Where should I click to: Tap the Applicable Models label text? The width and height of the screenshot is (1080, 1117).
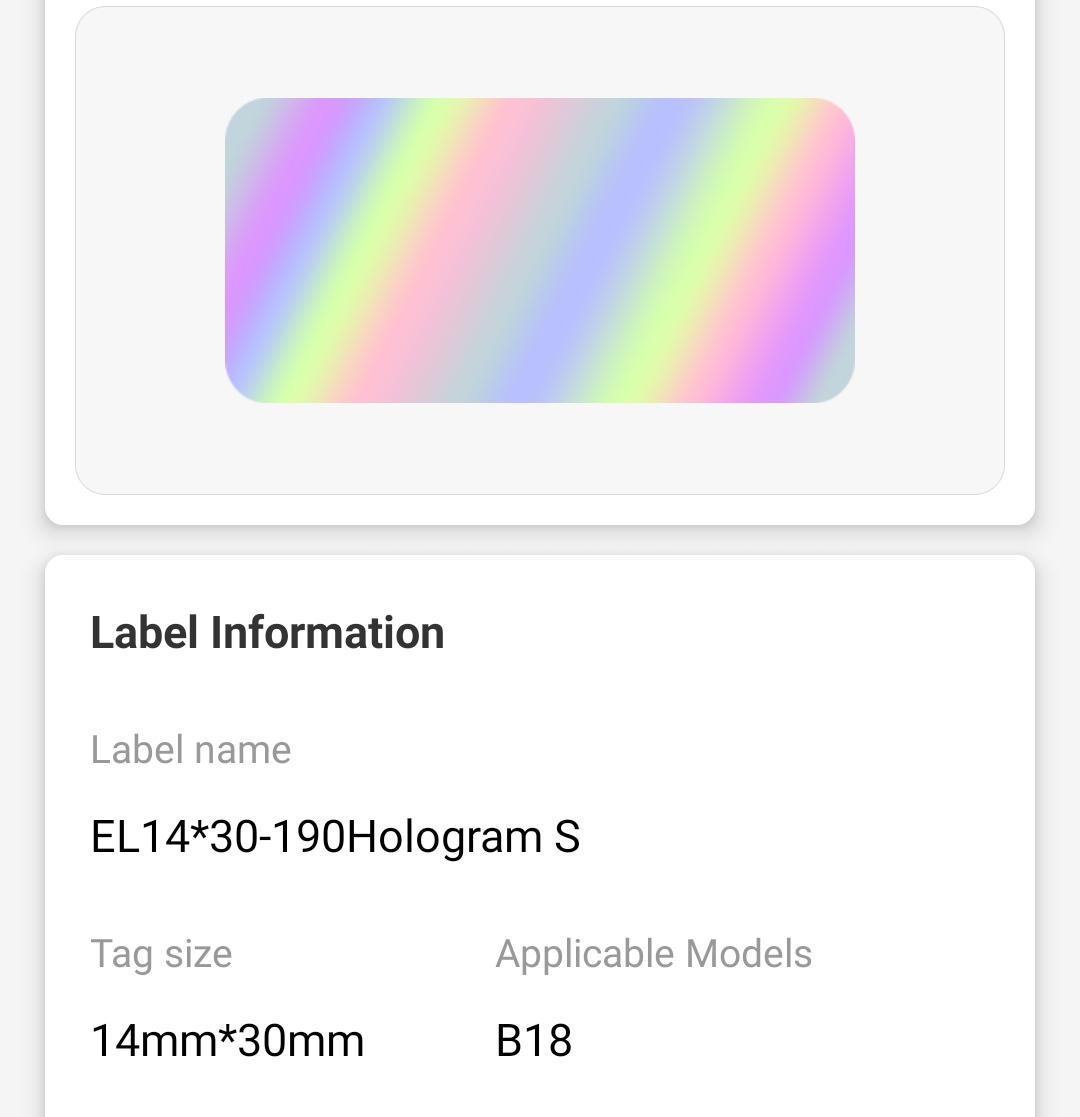pyautogui.click(x=654, y=953)
